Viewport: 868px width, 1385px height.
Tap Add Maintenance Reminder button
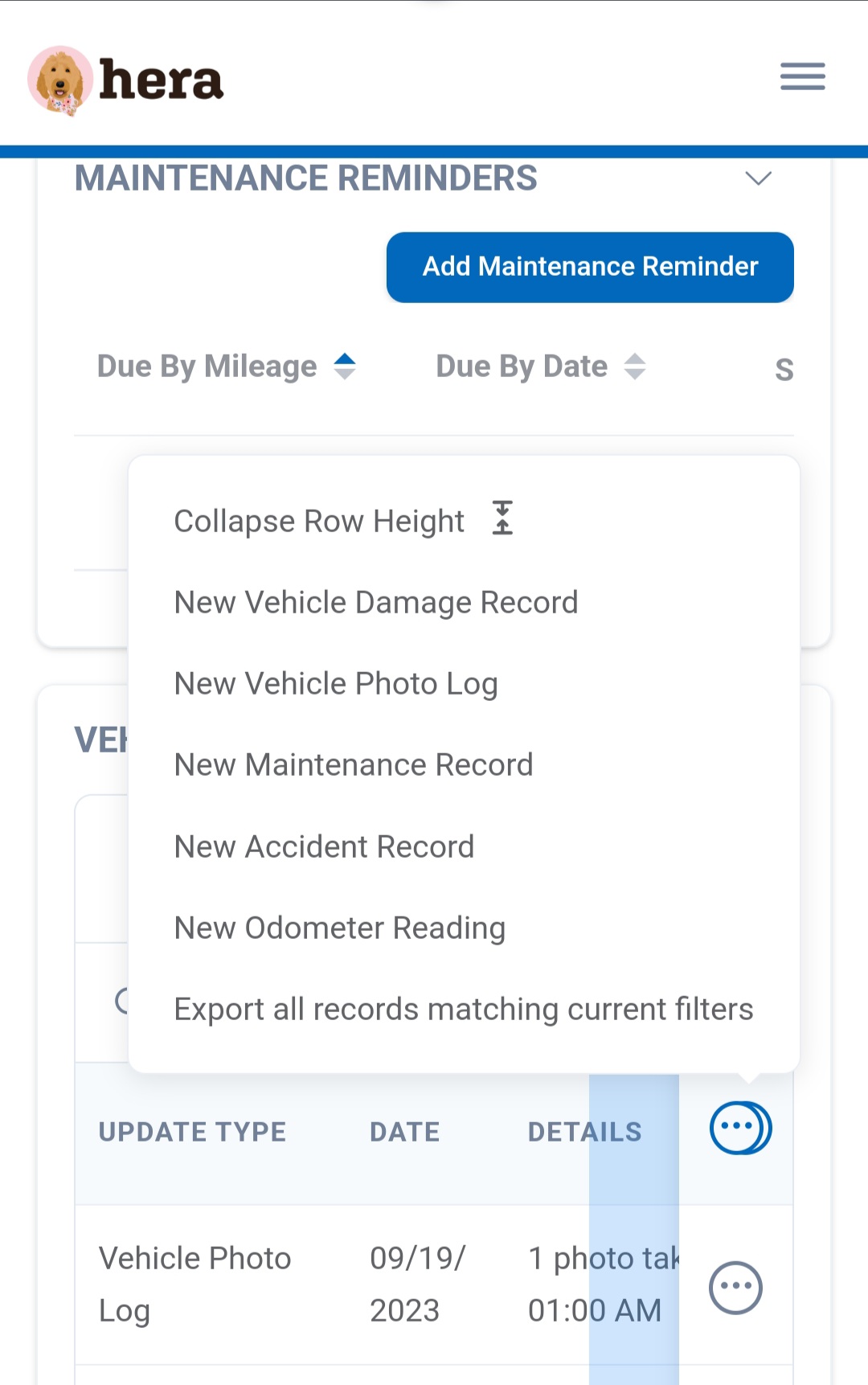click(590, 267)
